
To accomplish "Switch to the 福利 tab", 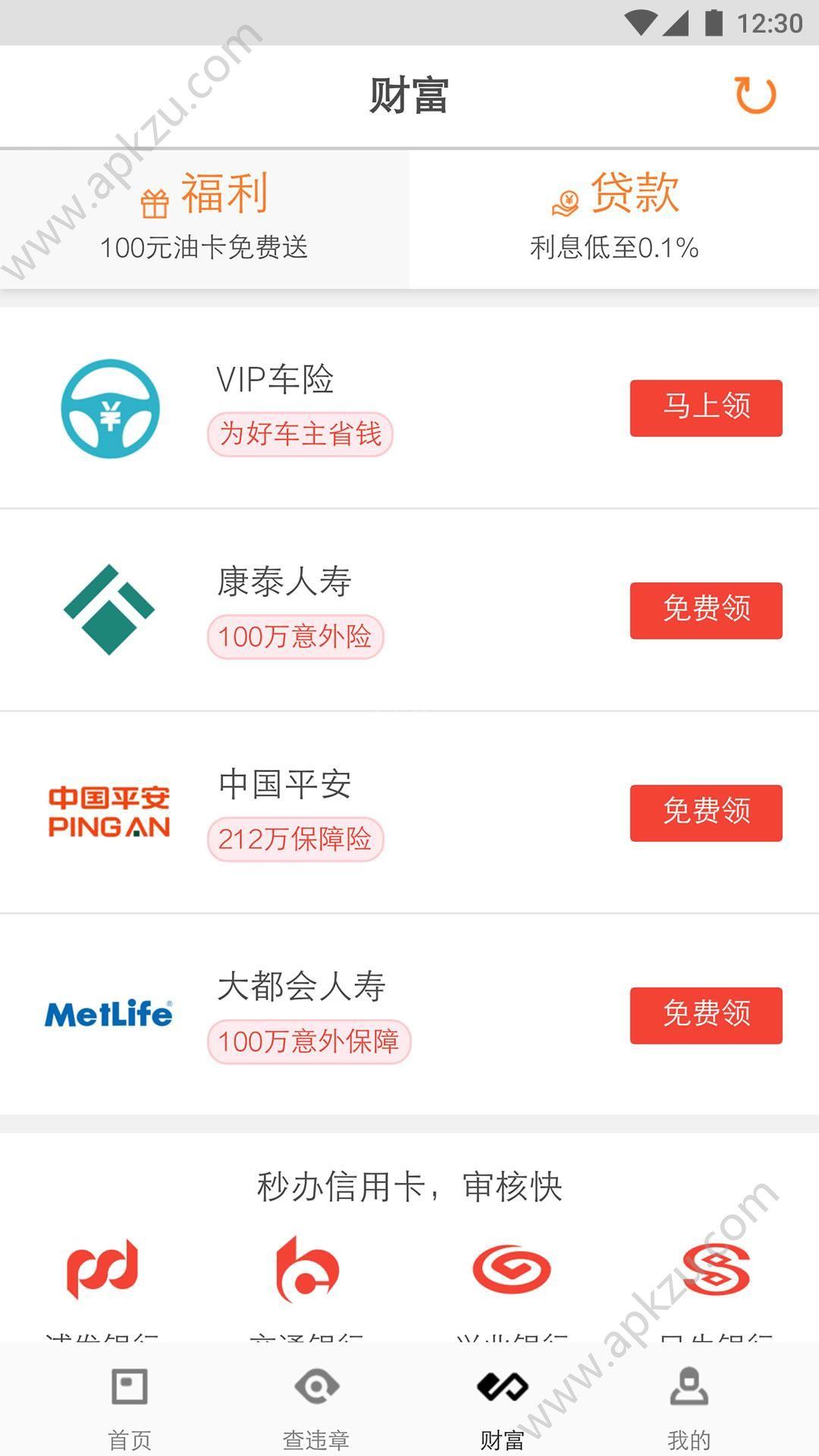I will point(205,218).
